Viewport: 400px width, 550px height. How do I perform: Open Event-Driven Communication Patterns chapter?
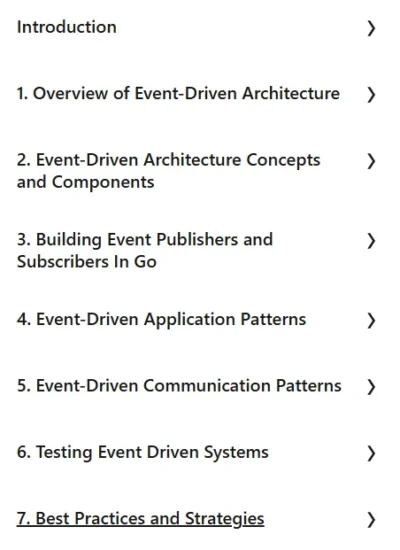point(179,385)
